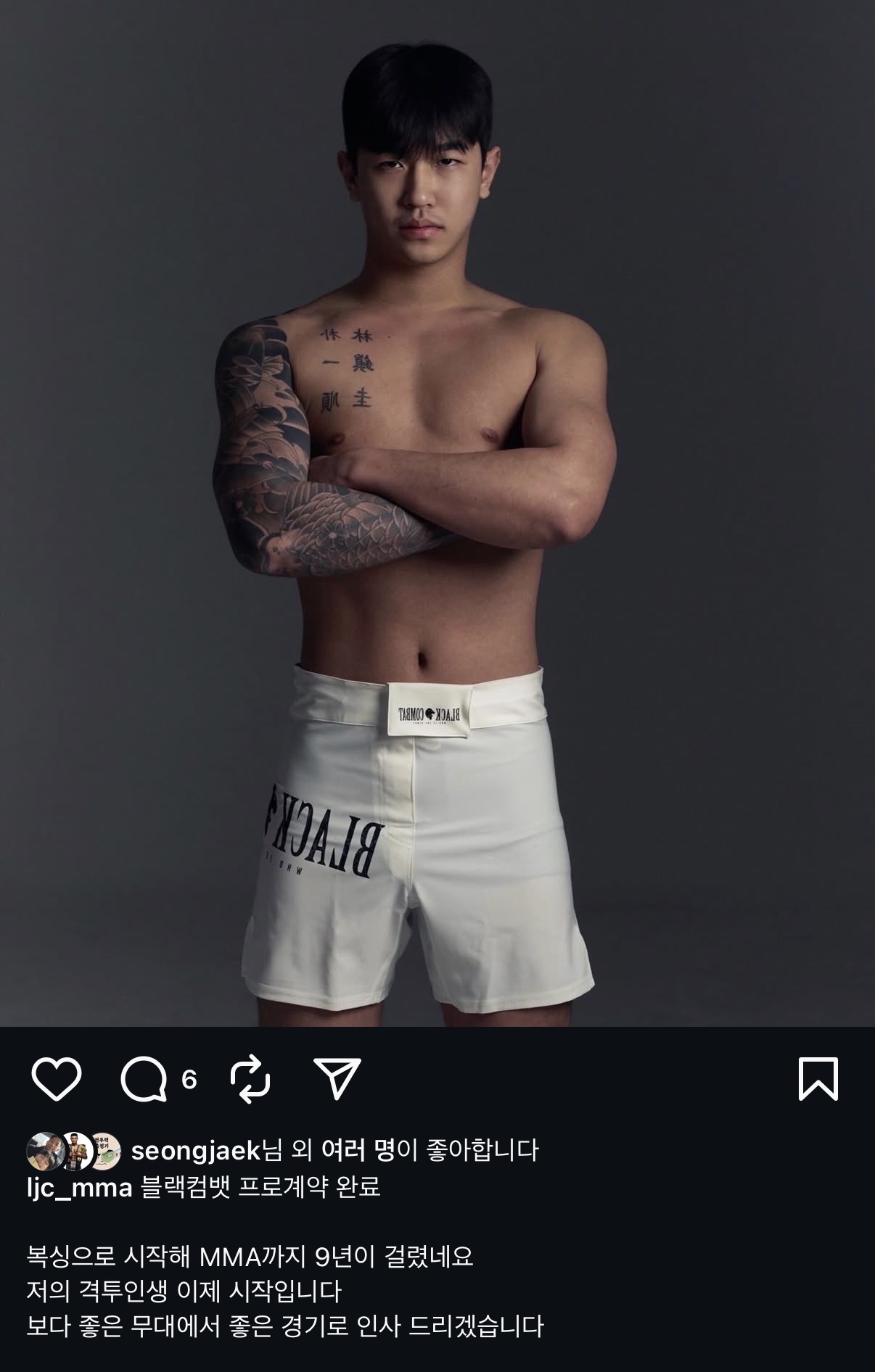The height and width of the screenshot is (1372, 875).
Task: Repost this post
Action: [x=250, y=1079]
